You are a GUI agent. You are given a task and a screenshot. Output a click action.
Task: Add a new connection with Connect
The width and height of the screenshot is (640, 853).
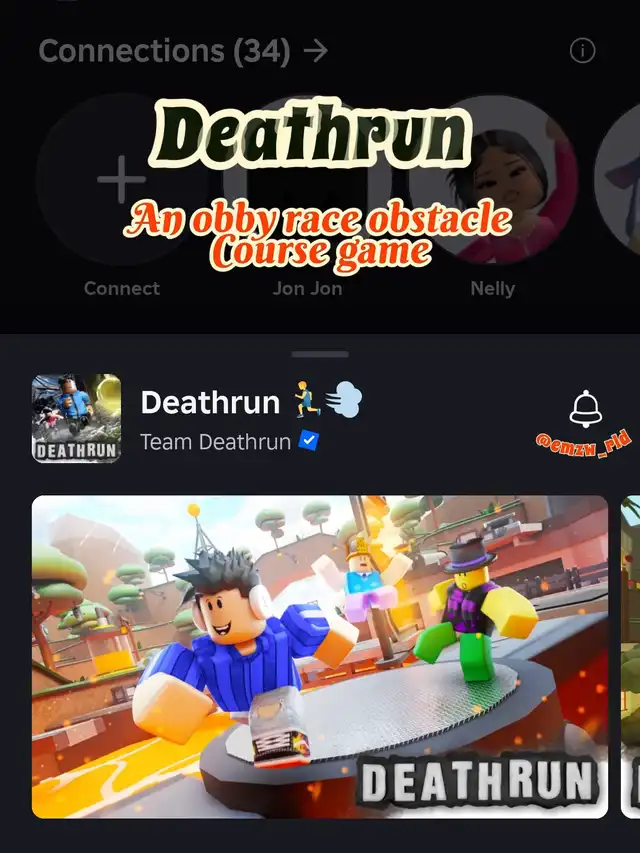click(121, 182)
